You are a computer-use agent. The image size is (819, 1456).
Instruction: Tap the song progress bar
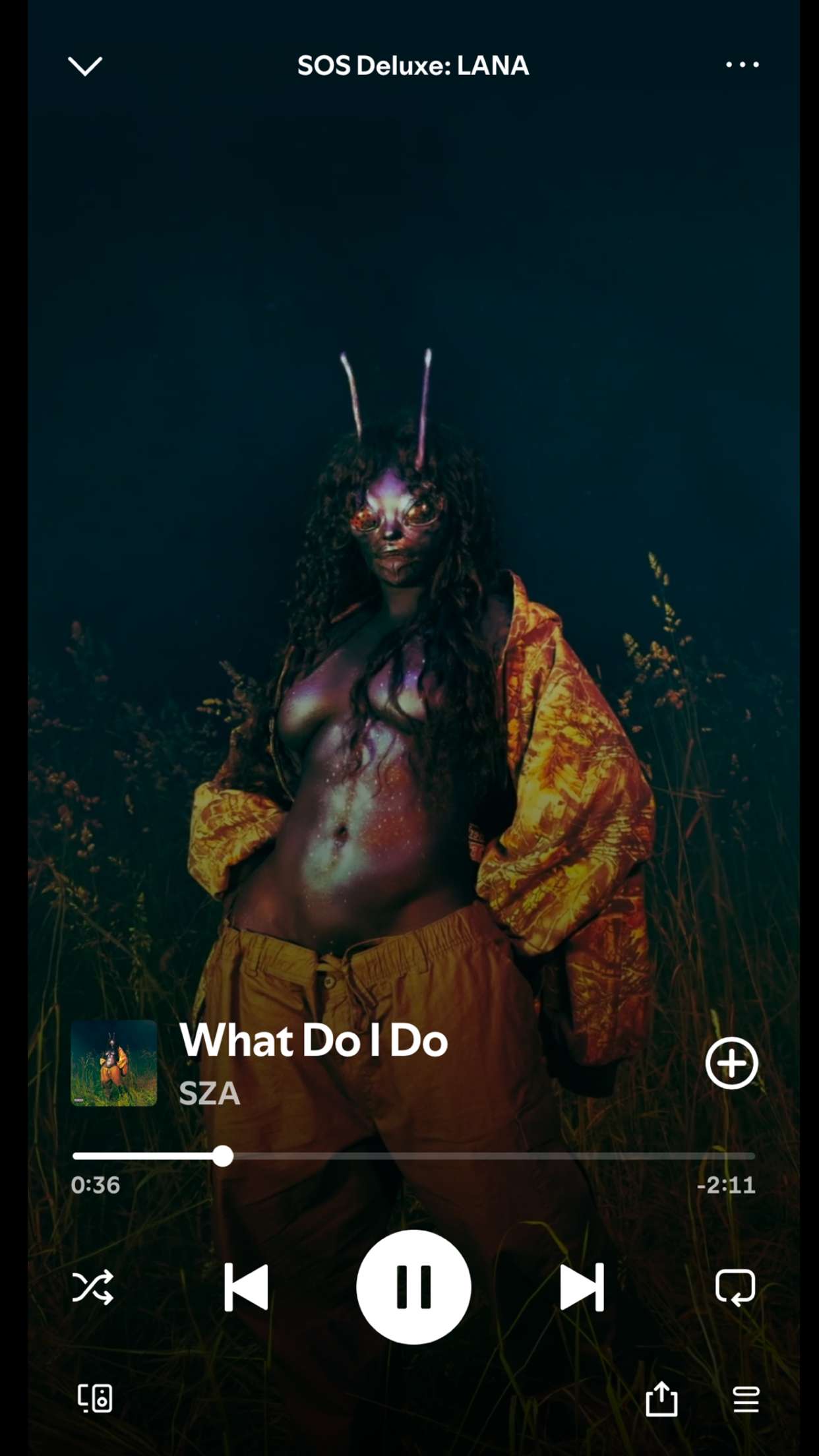[413, 1156]
